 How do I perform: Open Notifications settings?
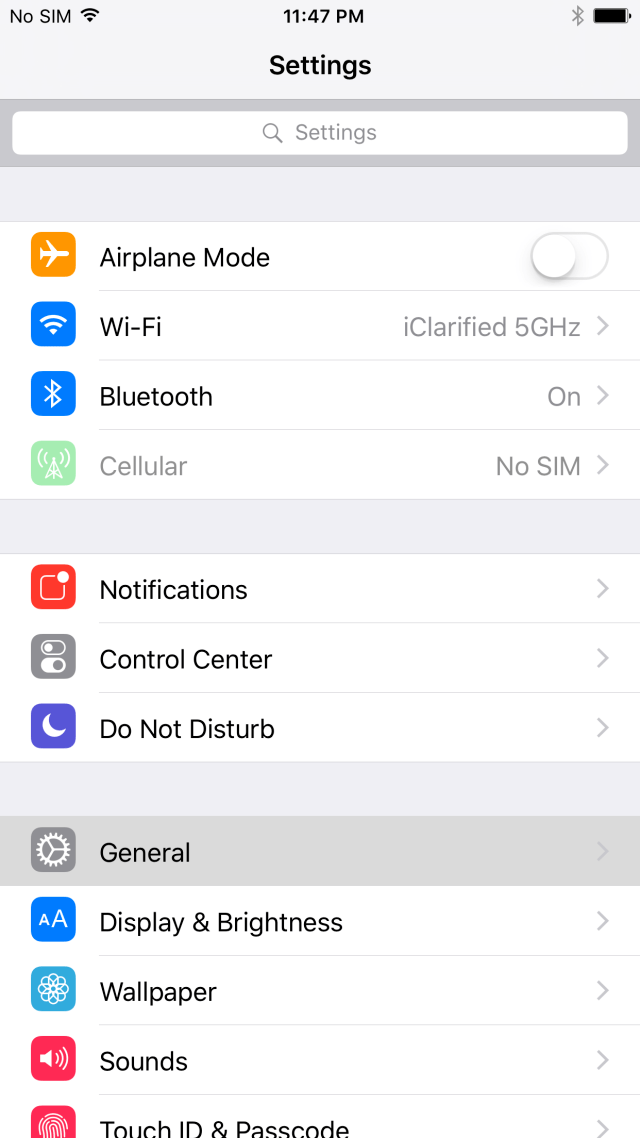(320, 589)
